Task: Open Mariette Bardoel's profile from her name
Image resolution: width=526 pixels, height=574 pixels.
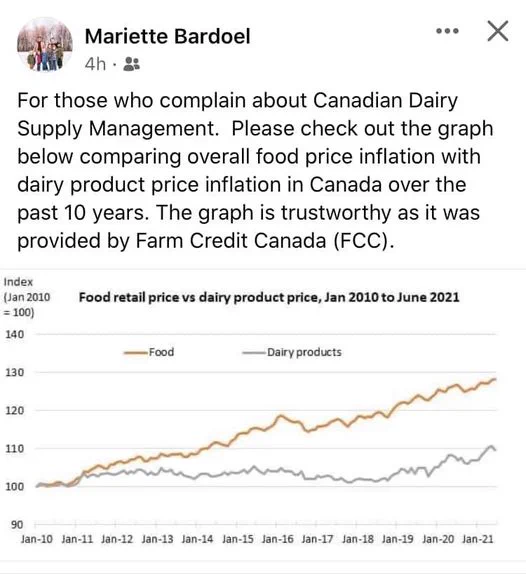Action: (x=168, y=36)
